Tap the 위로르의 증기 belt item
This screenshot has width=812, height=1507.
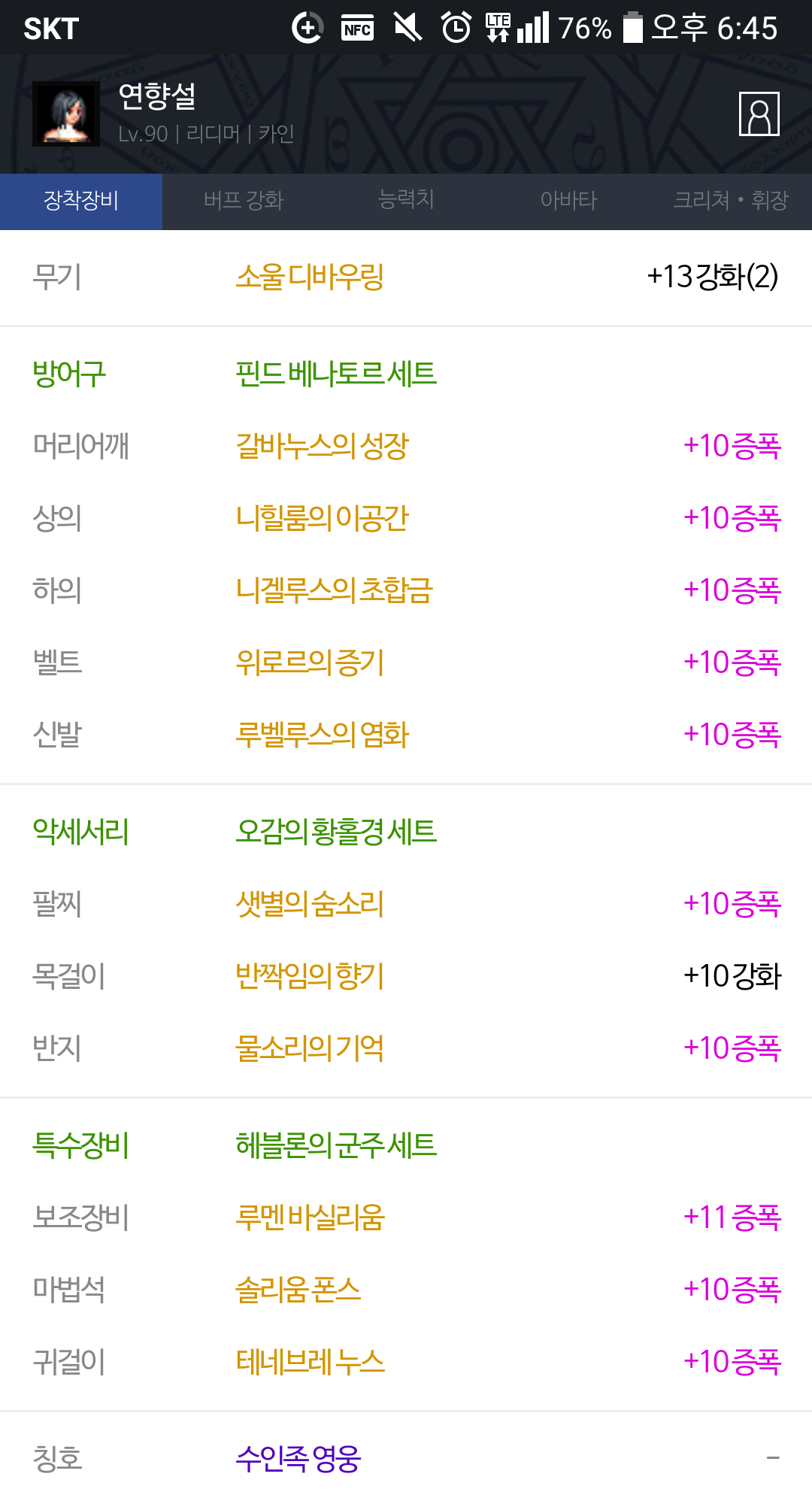pos(310,663)
